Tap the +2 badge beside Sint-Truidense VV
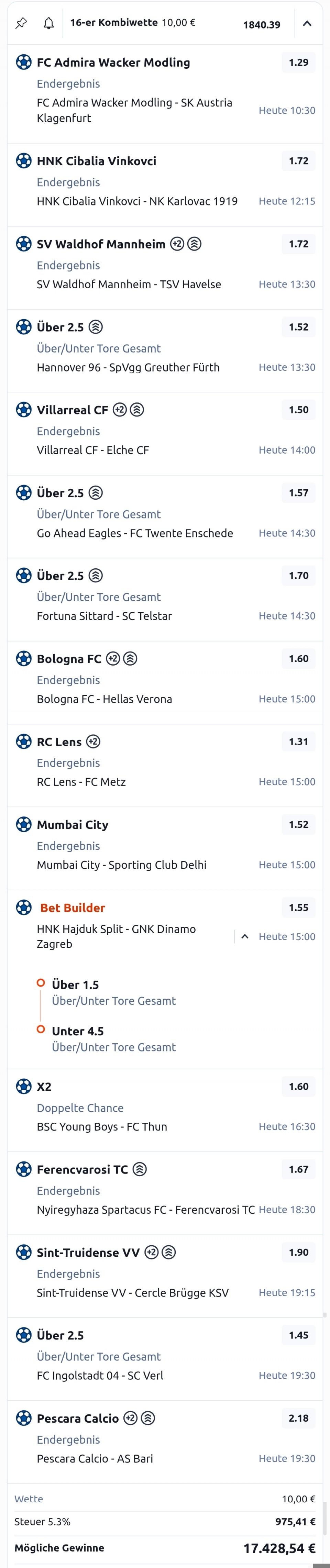Screen dimensions: 330x1568 pos(152,1252)
